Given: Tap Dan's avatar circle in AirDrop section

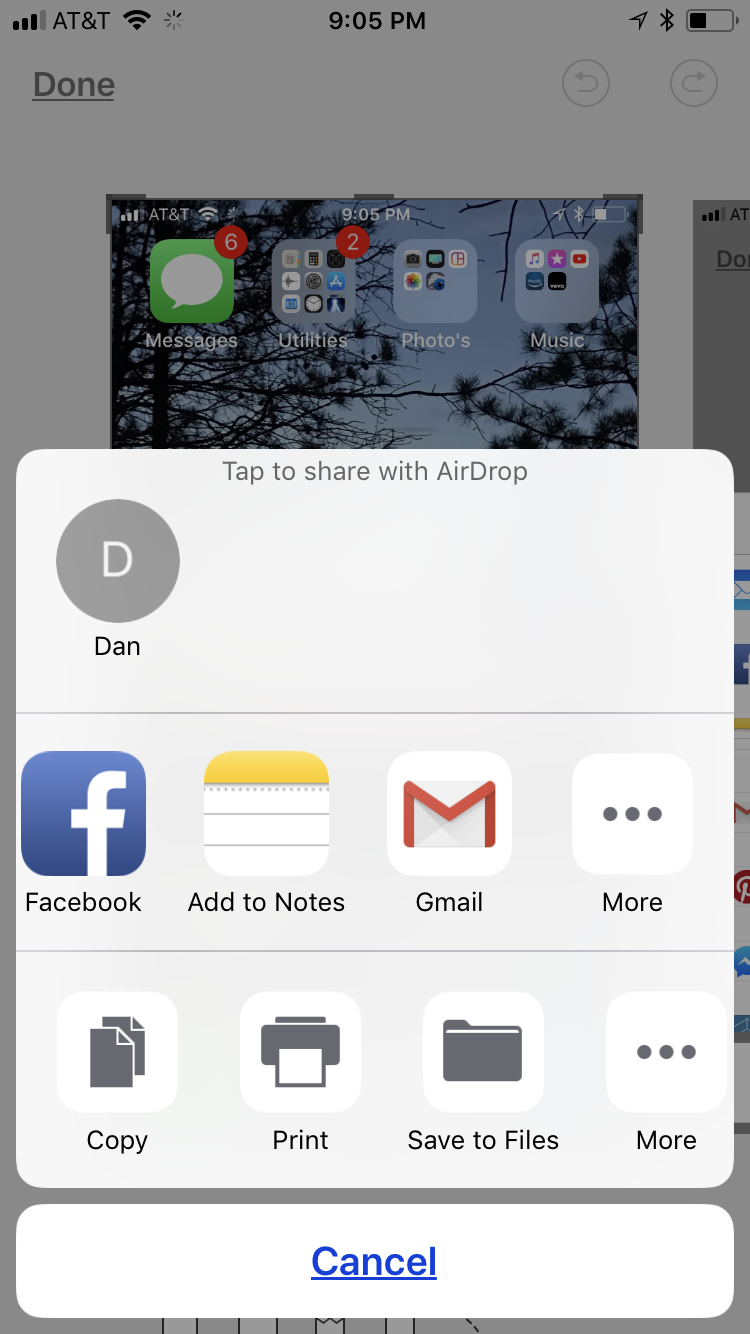Looking at the screenshot, I should pos(117,561).
